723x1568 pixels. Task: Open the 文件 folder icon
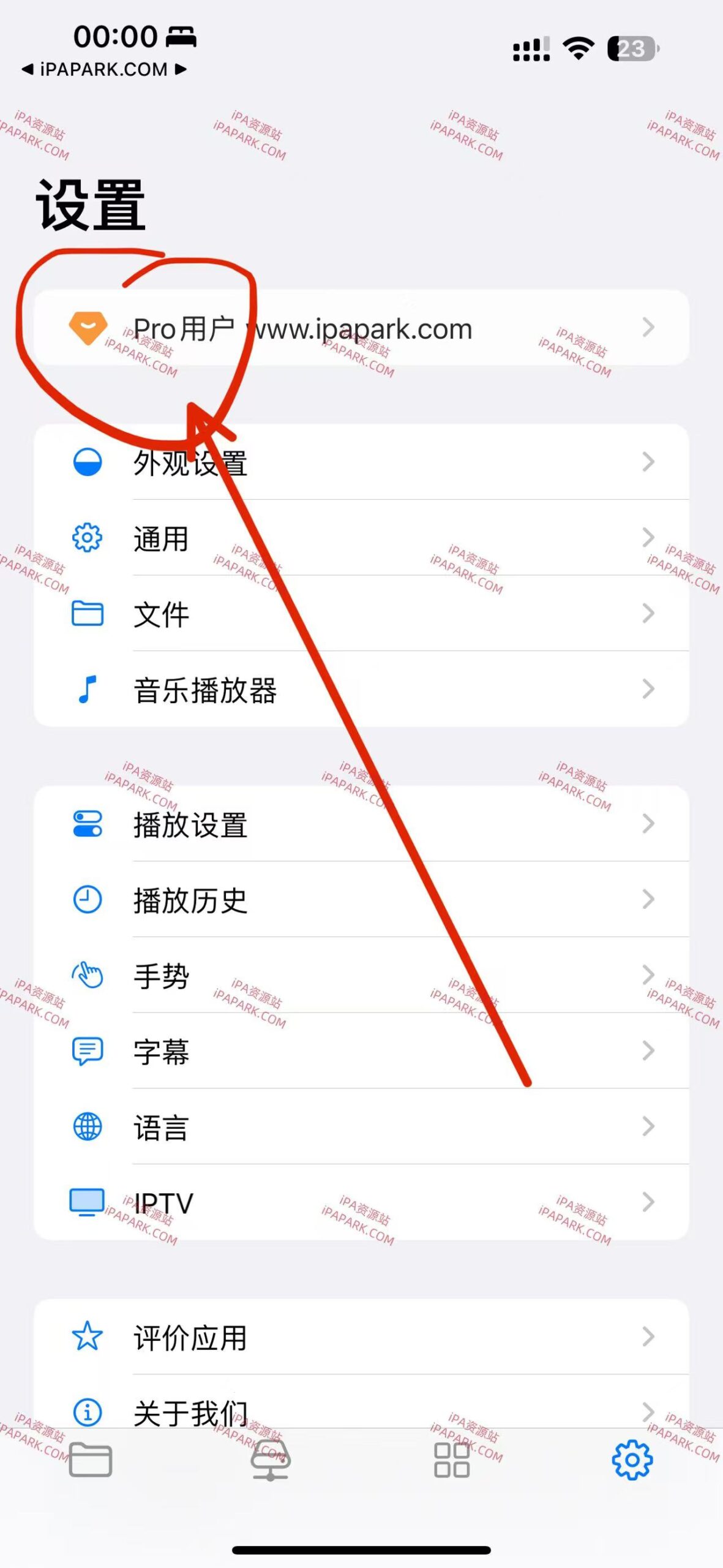point(88,616)
